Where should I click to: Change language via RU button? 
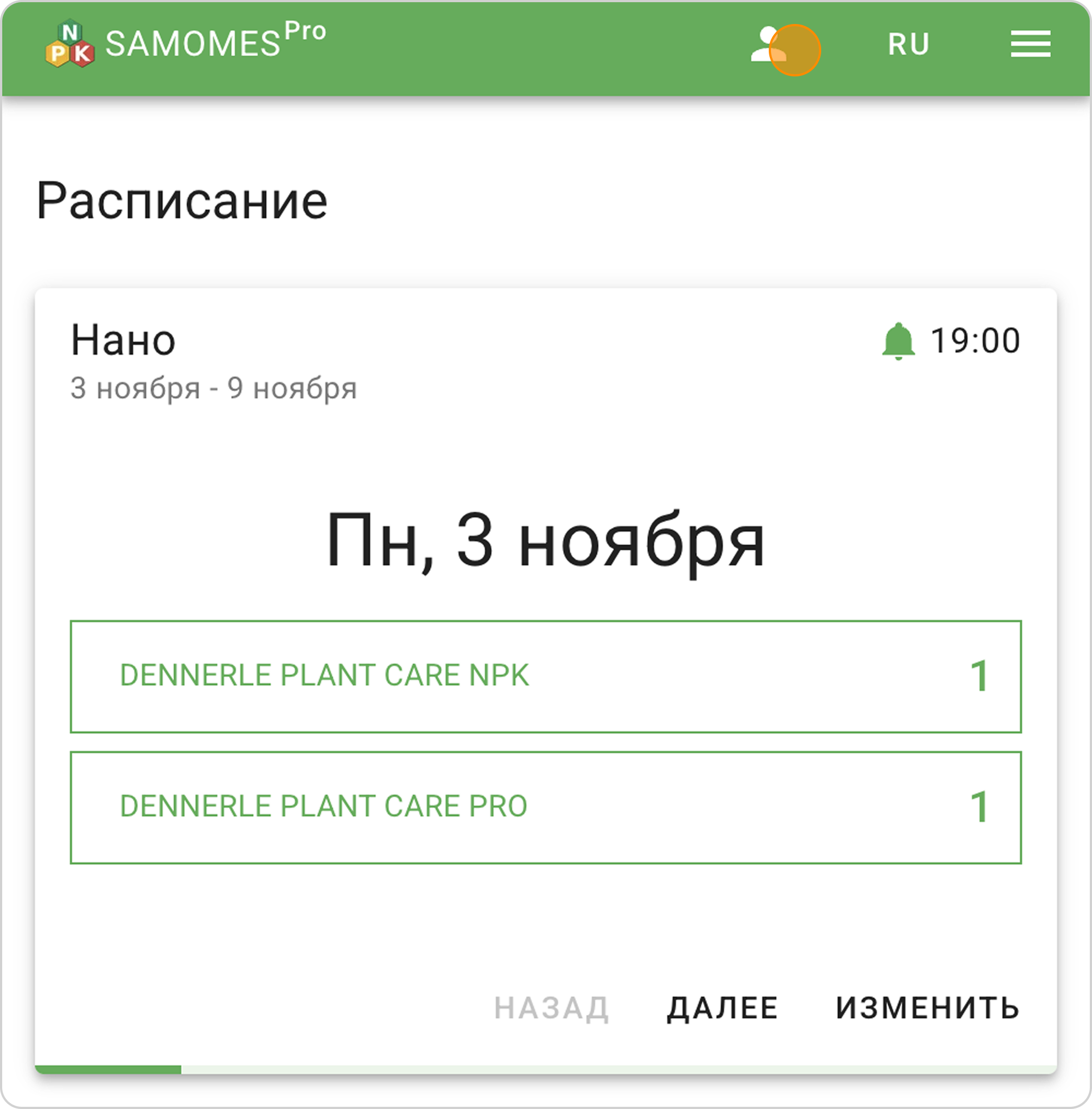(x=908, y=45)
